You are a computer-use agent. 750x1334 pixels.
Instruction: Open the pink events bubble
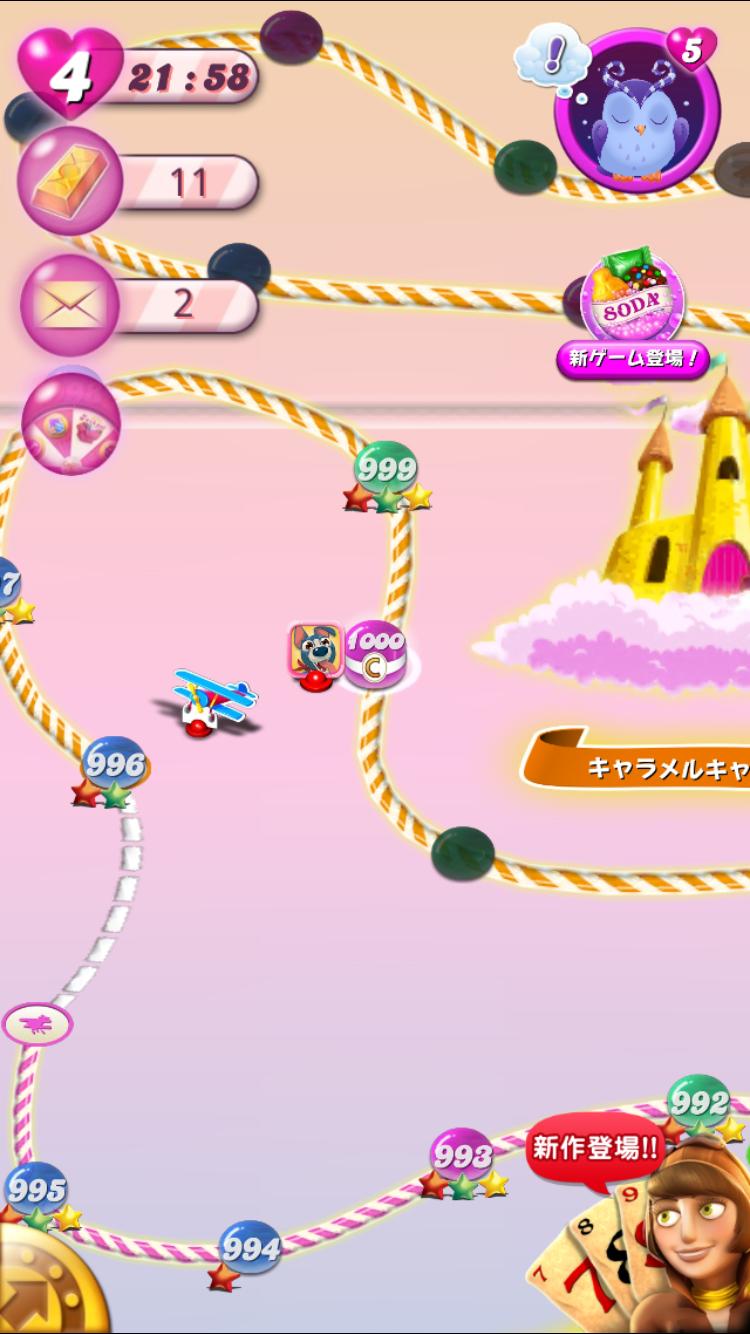[70, 425]
